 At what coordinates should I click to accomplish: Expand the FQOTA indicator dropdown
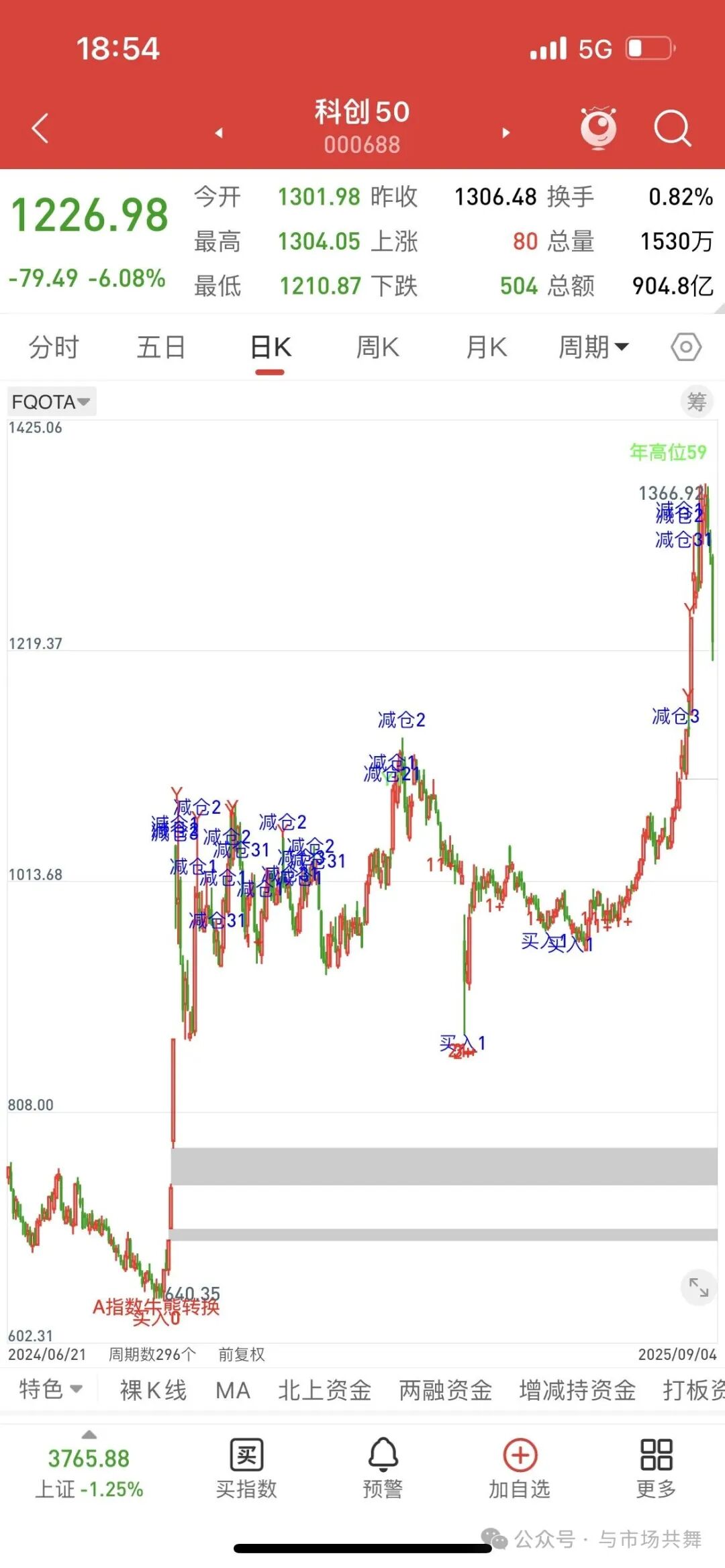(52, 402)
